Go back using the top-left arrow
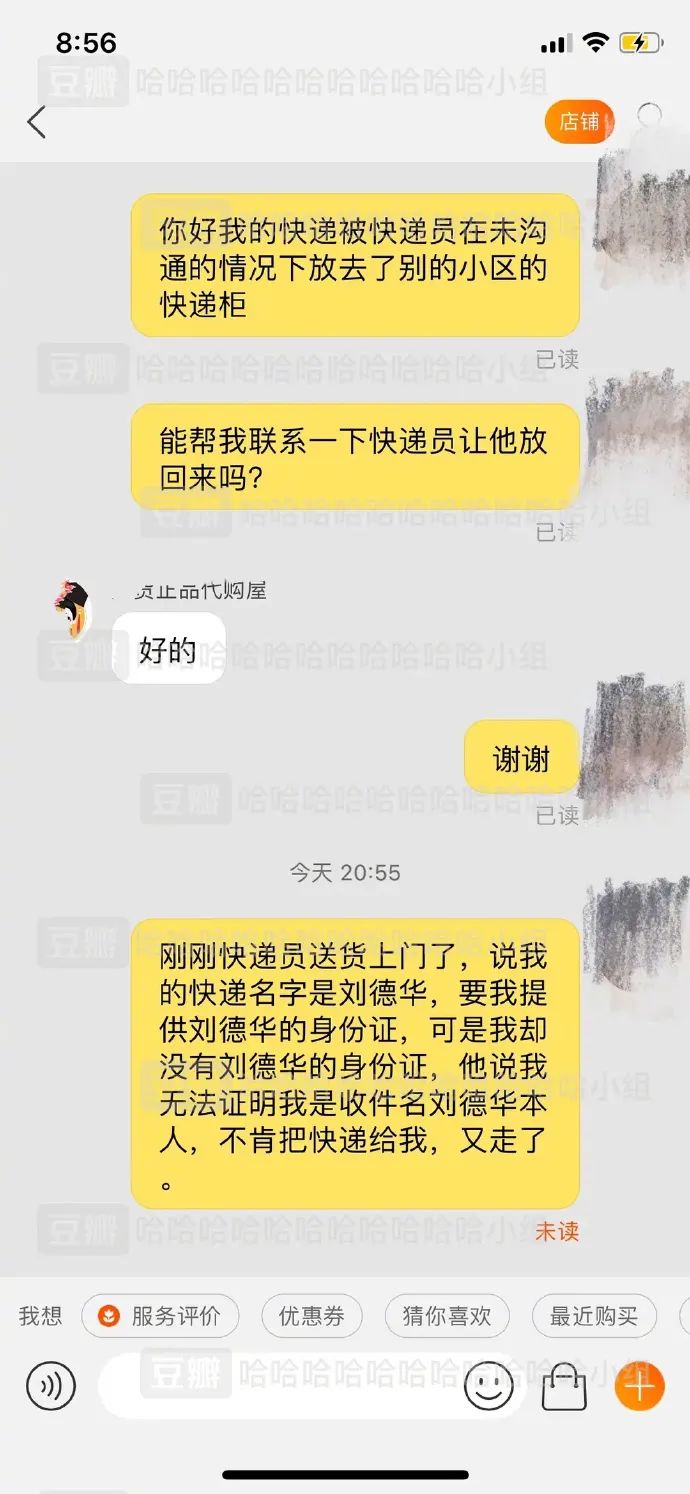This screenshot has height=1494, width=690. [37, 123]
